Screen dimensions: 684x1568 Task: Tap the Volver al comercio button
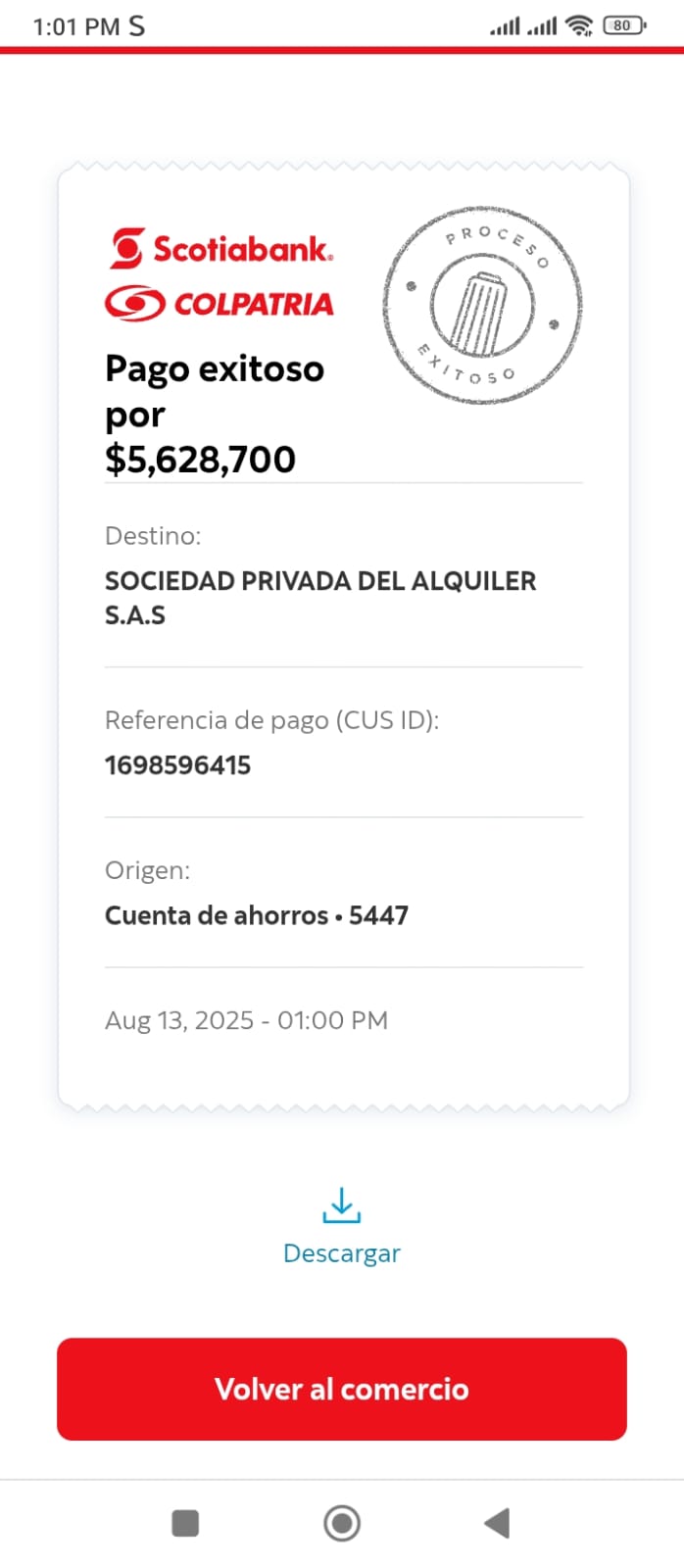tap(341, 1389)
